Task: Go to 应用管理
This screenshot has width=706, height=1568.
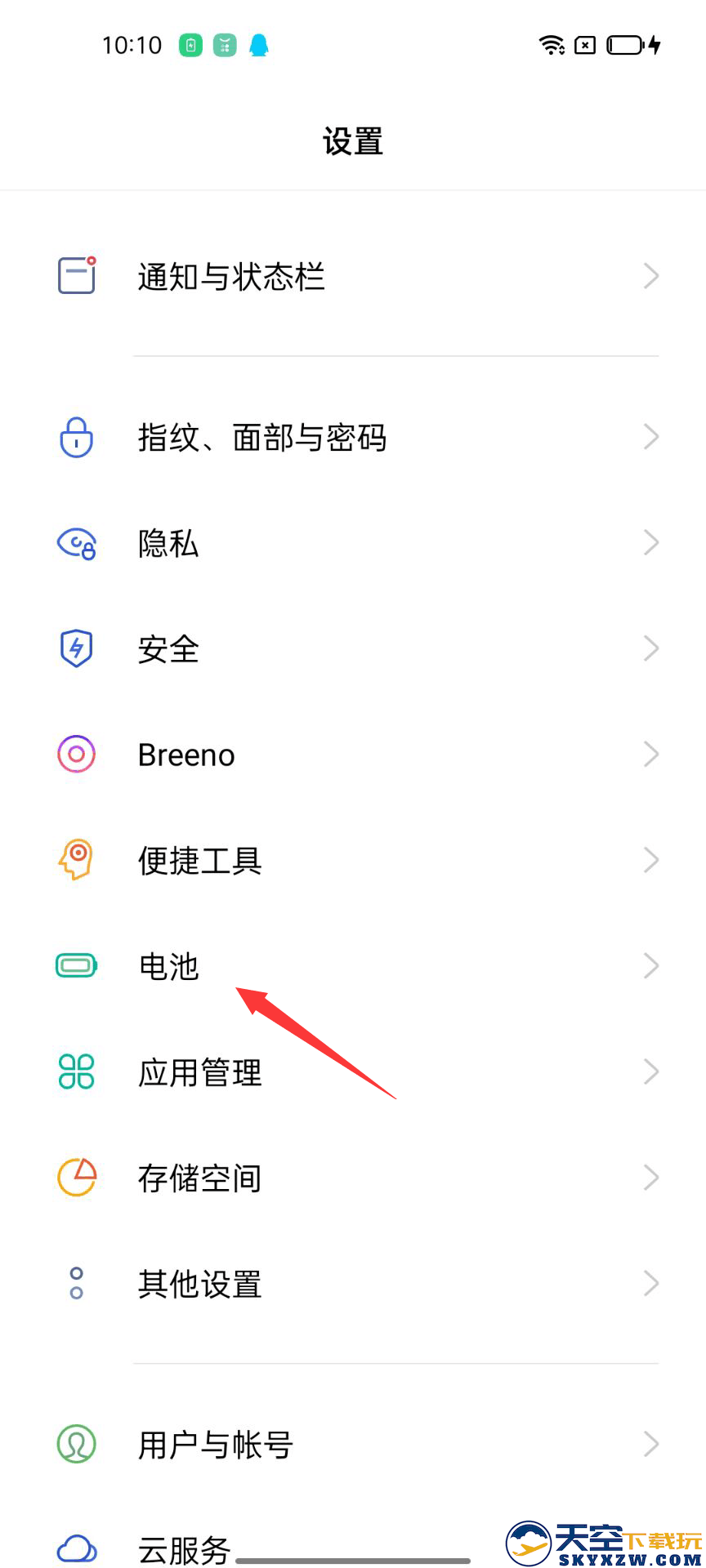Action: click(353, 1071)
